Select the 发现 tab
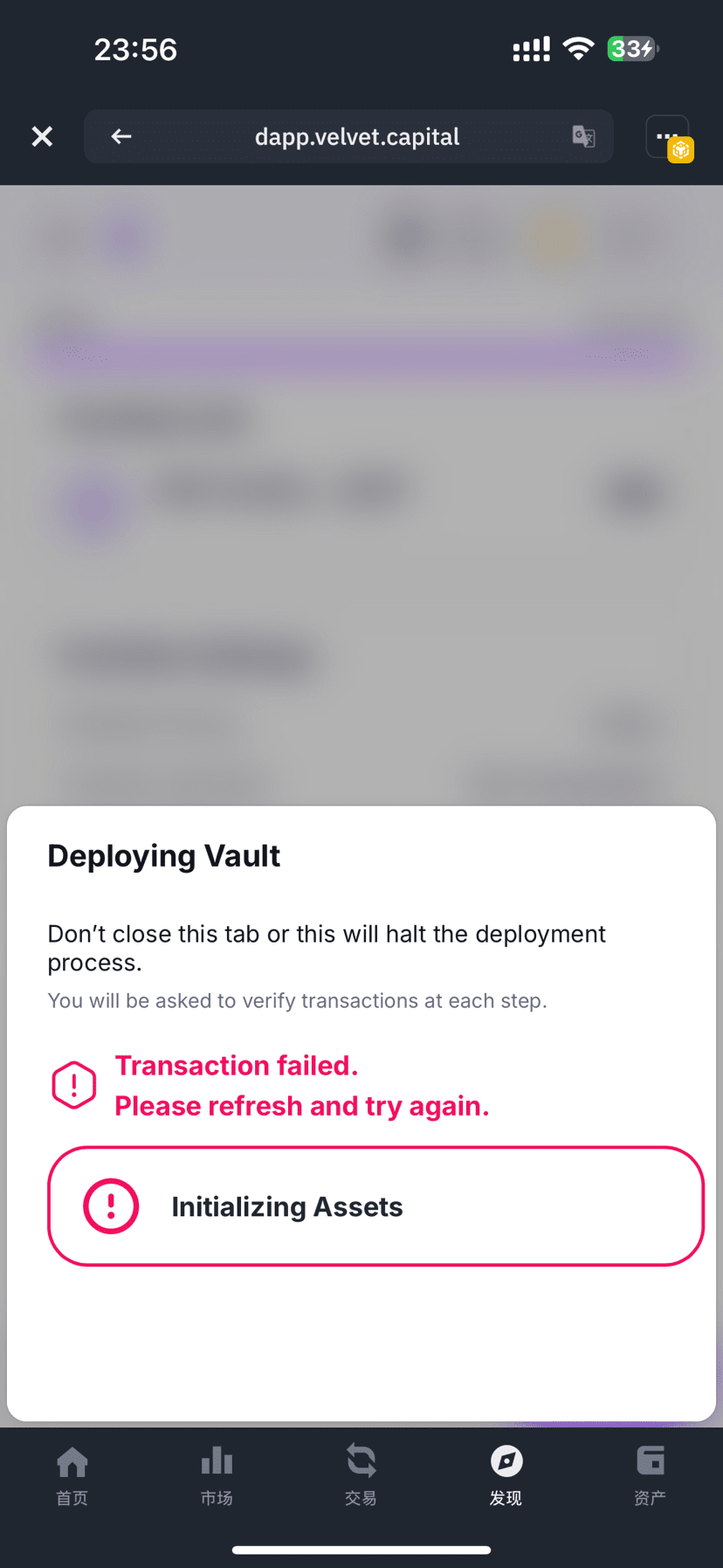 pyautogui.click(x=506, y=1475)
